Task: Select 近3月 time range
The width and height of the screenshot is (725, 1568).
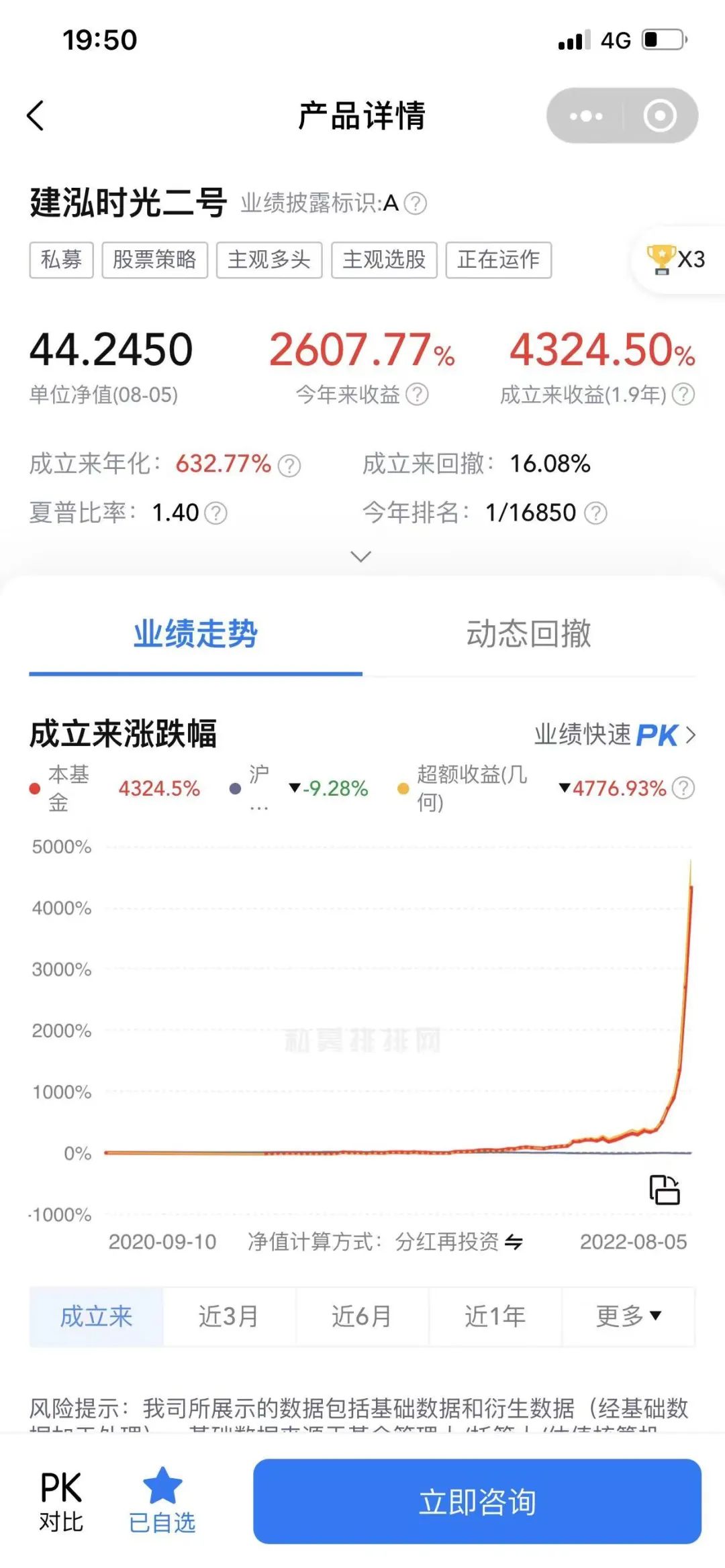Action: pos(228,1316)
